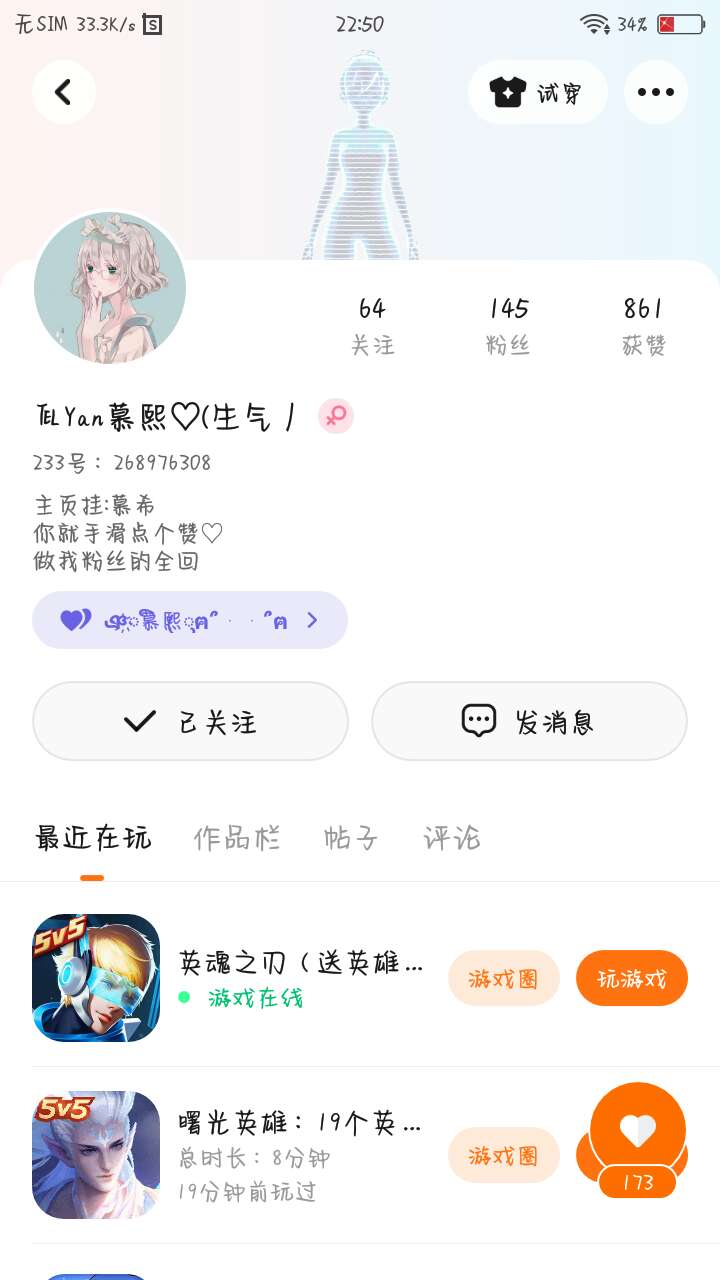Viewport: 720px width, 1280px height.
Task: Go back using the top-left arrow
Action: click(63, 92)
